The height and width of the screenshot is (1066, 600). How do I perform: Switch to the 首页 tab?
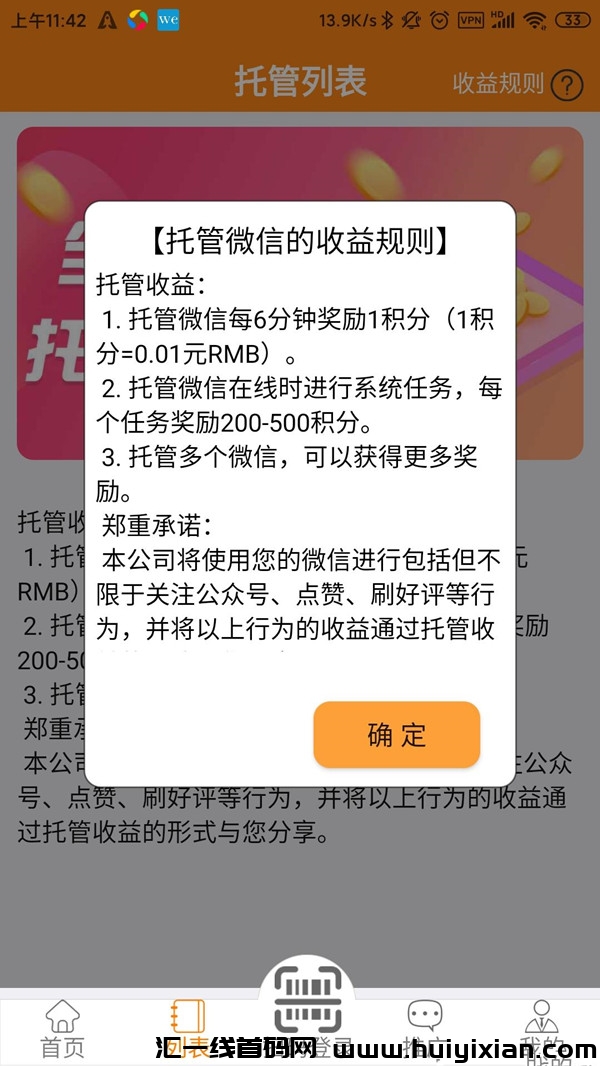pos(62,1026)
